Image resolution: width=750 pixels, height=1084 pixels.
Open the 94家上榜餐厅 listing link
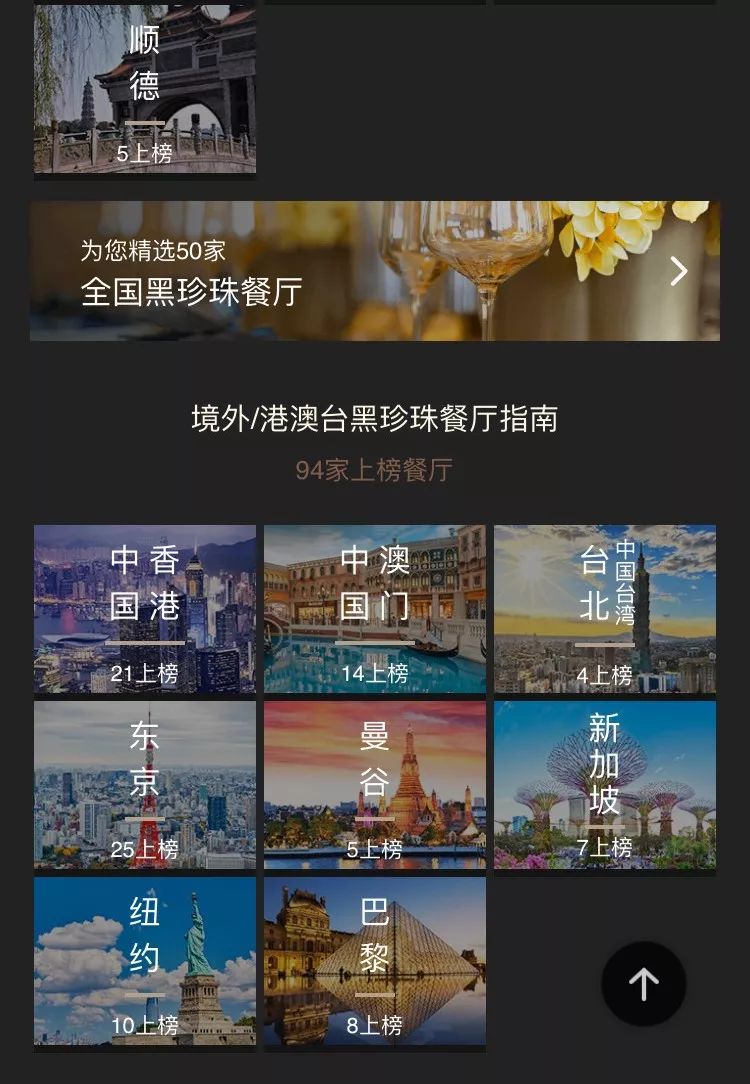pos(374,469)
